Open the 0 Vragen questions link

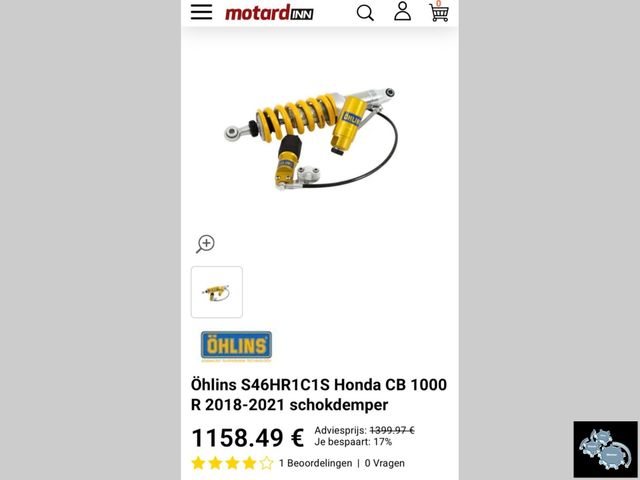pos(384,463)
